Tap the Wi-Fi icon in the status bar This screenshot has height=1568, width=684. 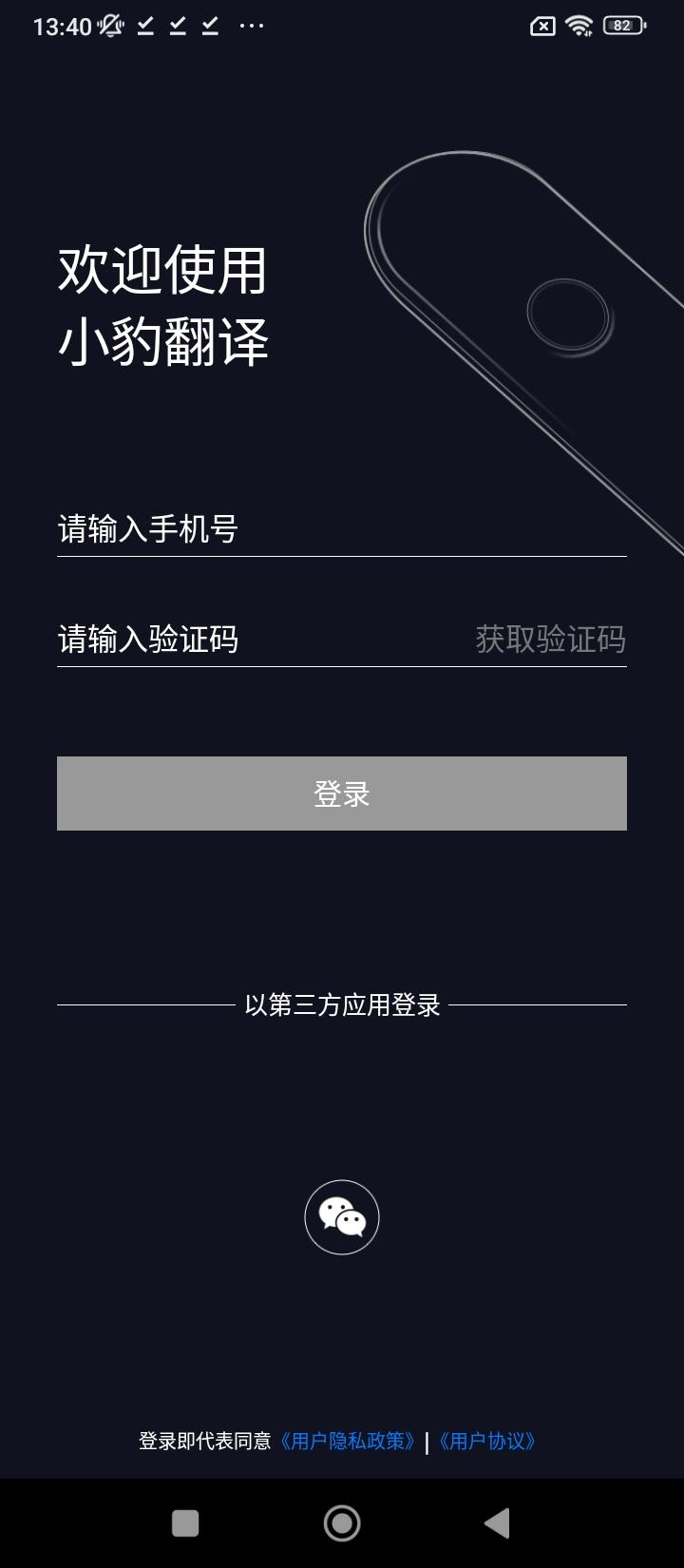point(580,26)
